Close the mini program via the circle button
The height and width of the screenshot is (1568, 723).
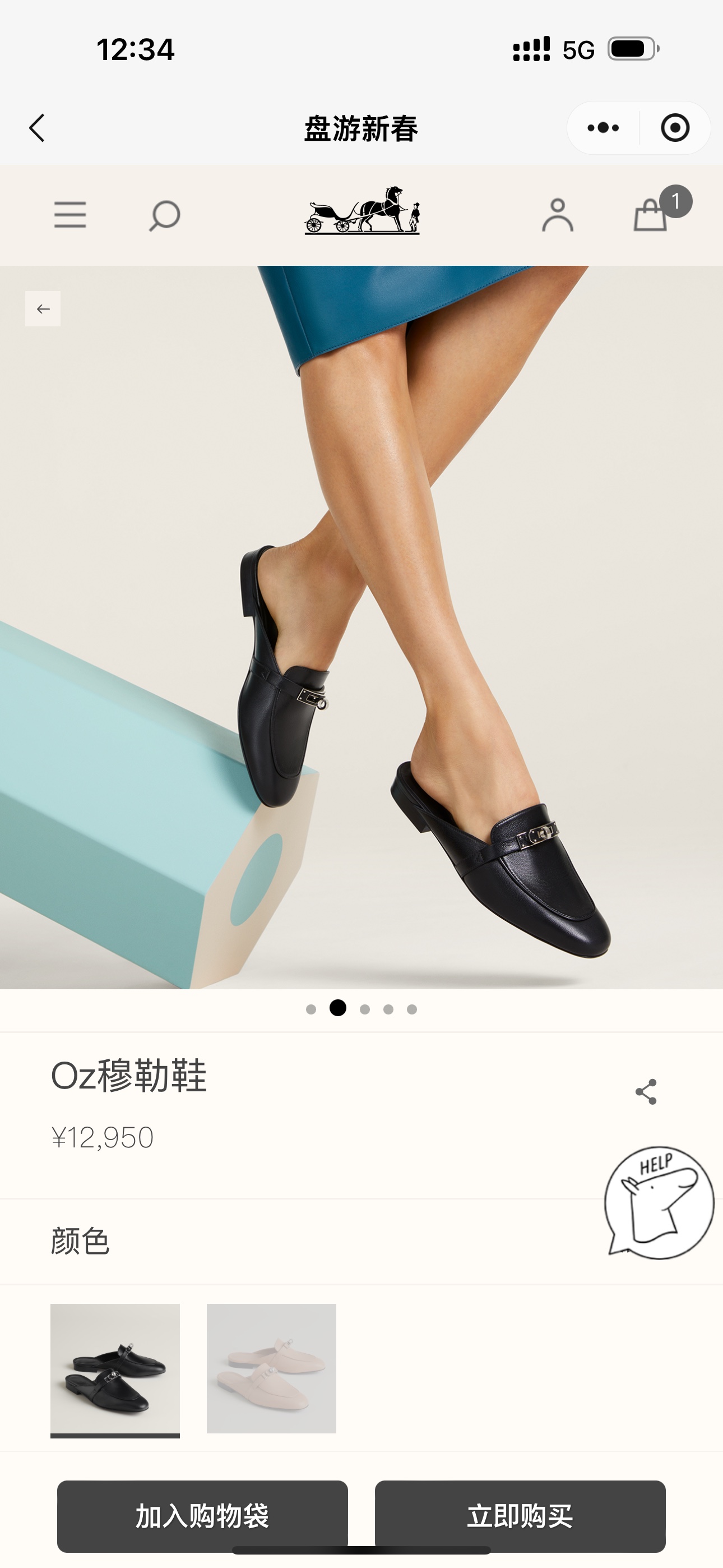point(675,128)
